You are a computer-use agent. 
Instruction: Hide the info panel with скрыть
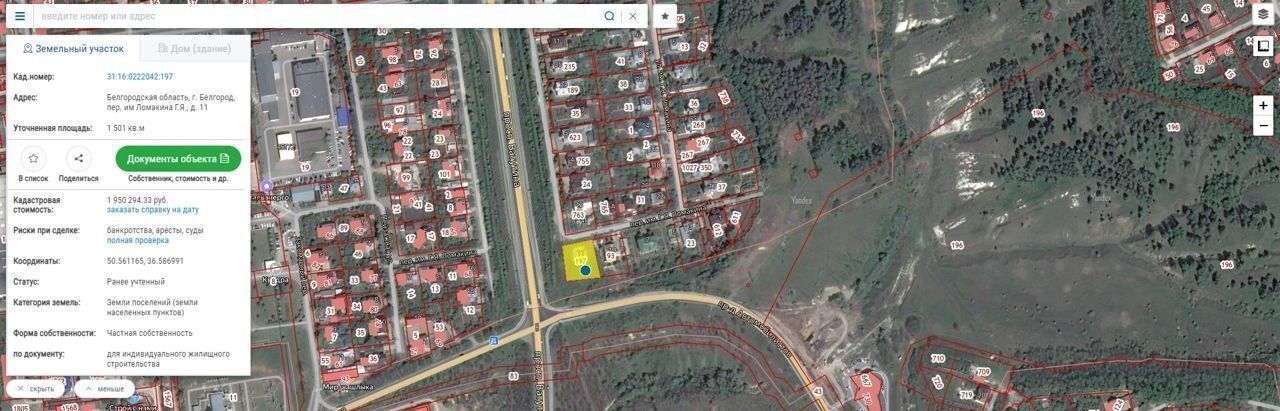35,388
